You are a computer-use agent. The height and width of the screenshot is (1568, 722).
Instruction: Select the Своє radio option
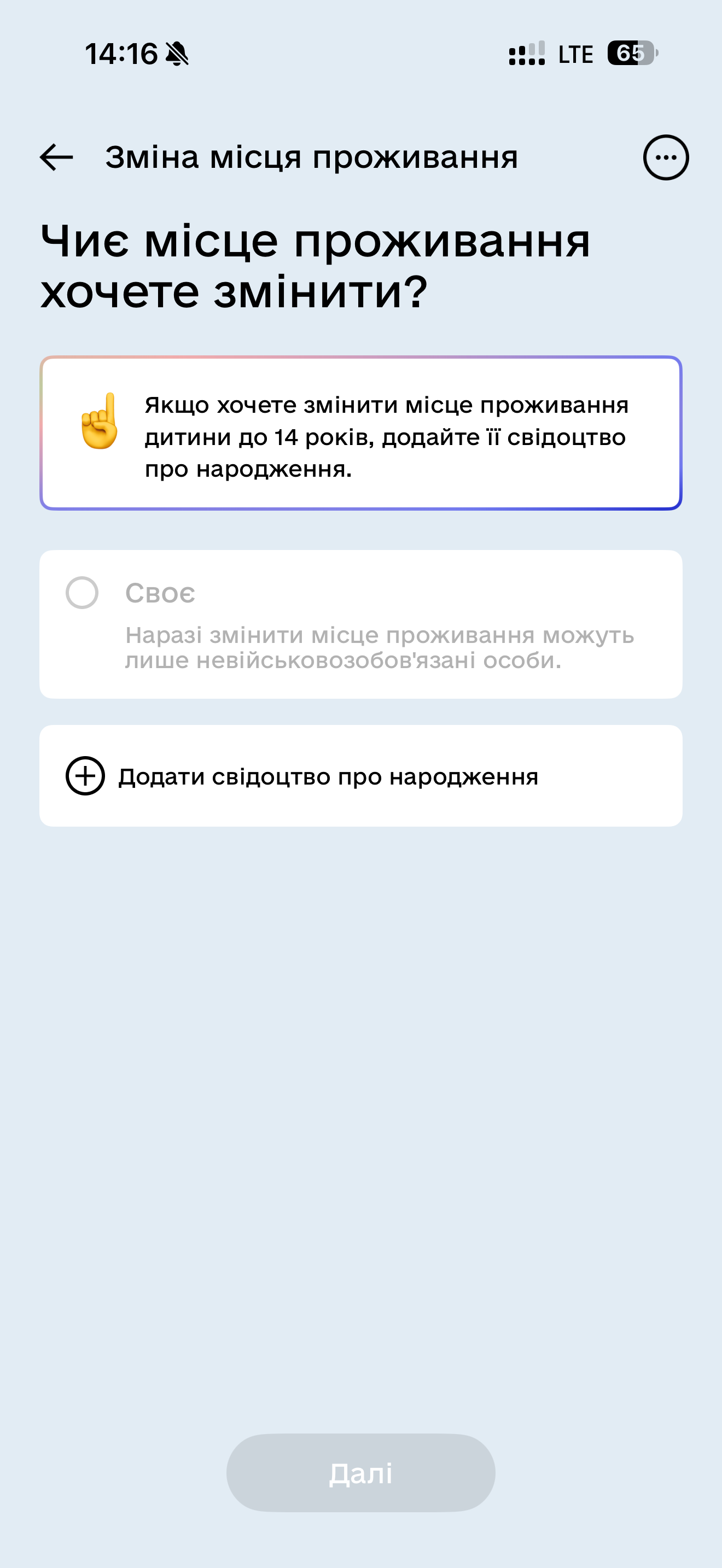[82, 593]
